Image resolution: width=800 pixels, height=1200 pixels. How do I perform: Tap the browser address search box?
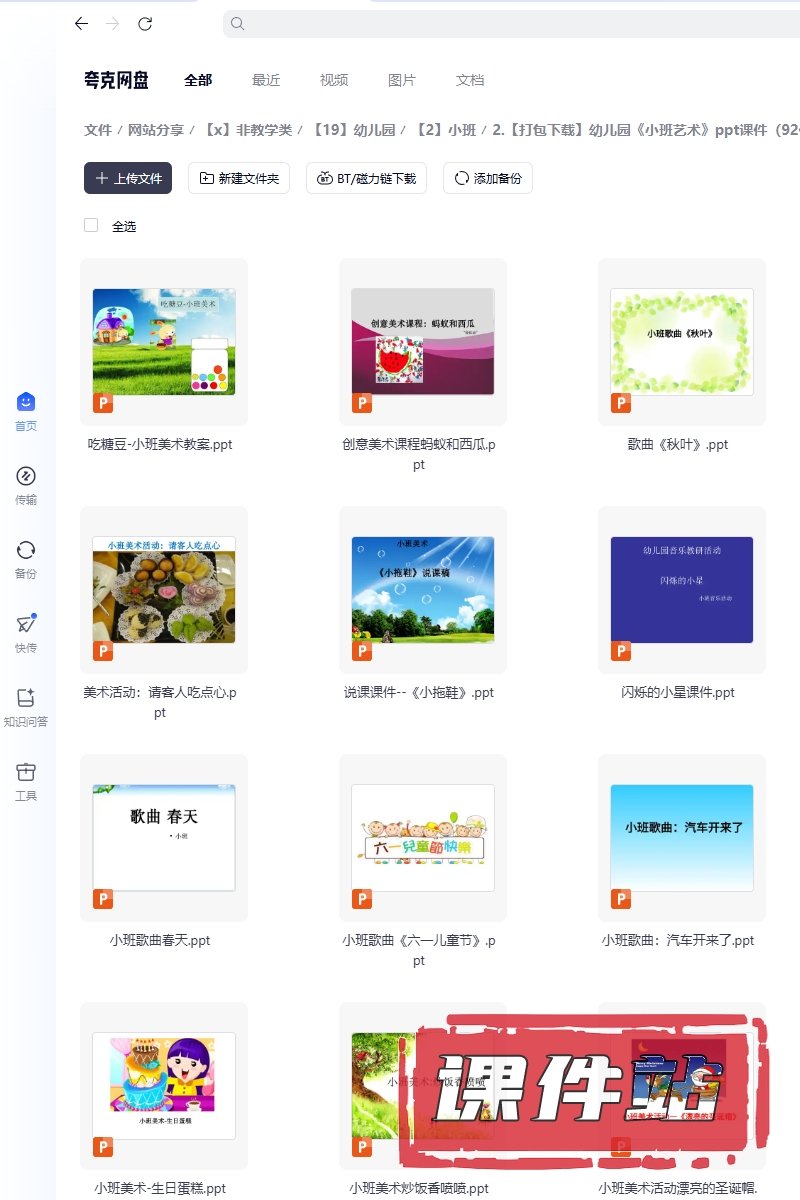[500, 24]
